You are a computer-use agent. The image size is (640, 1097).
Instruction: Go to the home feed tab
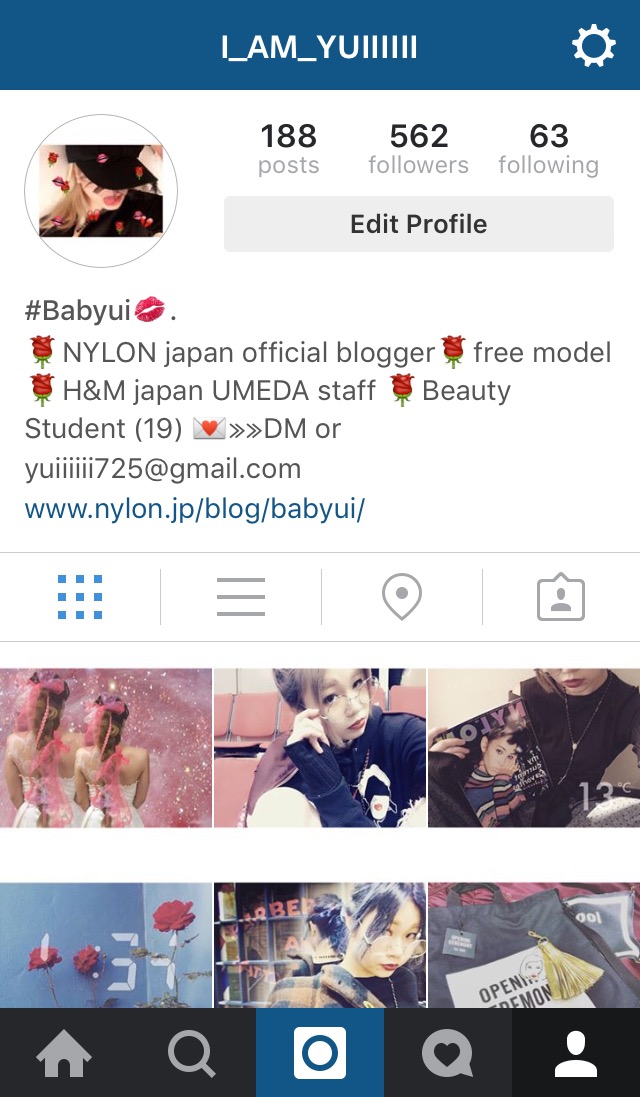tap(64, 1053)
